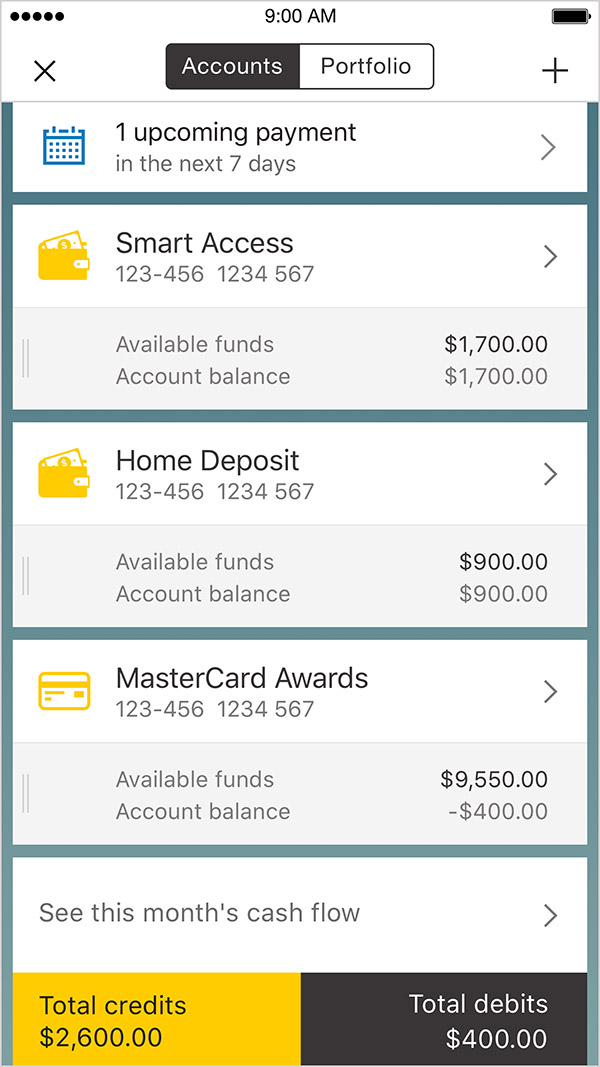Screen dimensions: 600x1067
Task: Close the accounts screen with X
Action: click(x=45, y=70)
